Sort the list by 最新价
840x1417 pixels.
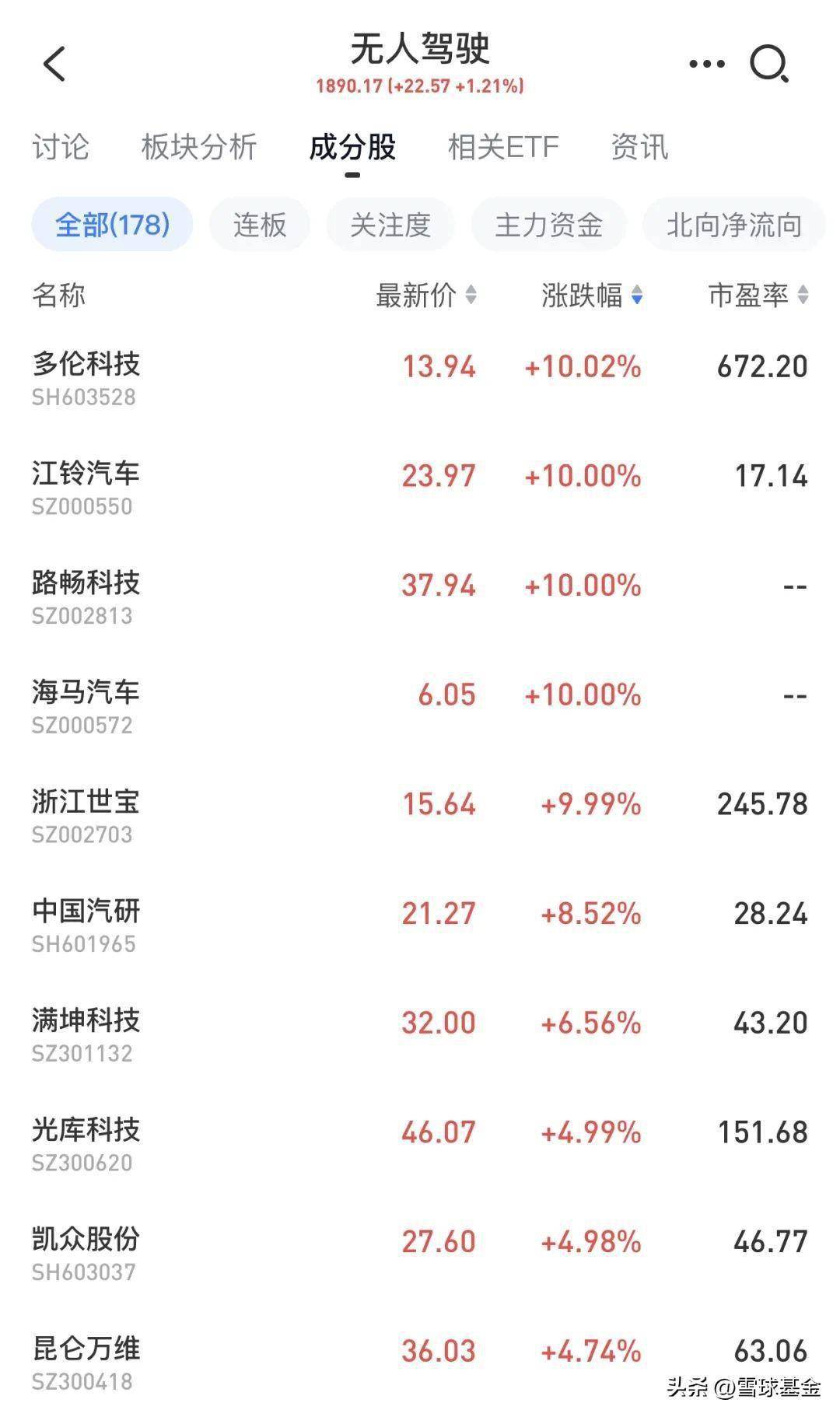coord(426,296)
